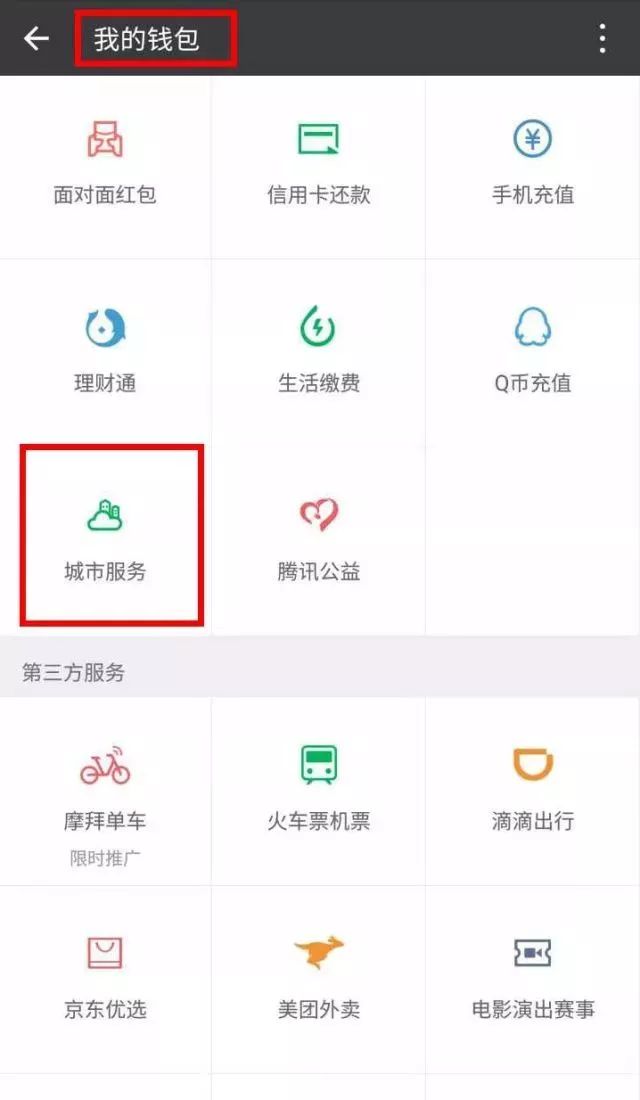Open 京东优选
The height and width of the screenshot is (1100, 640).
105,978
